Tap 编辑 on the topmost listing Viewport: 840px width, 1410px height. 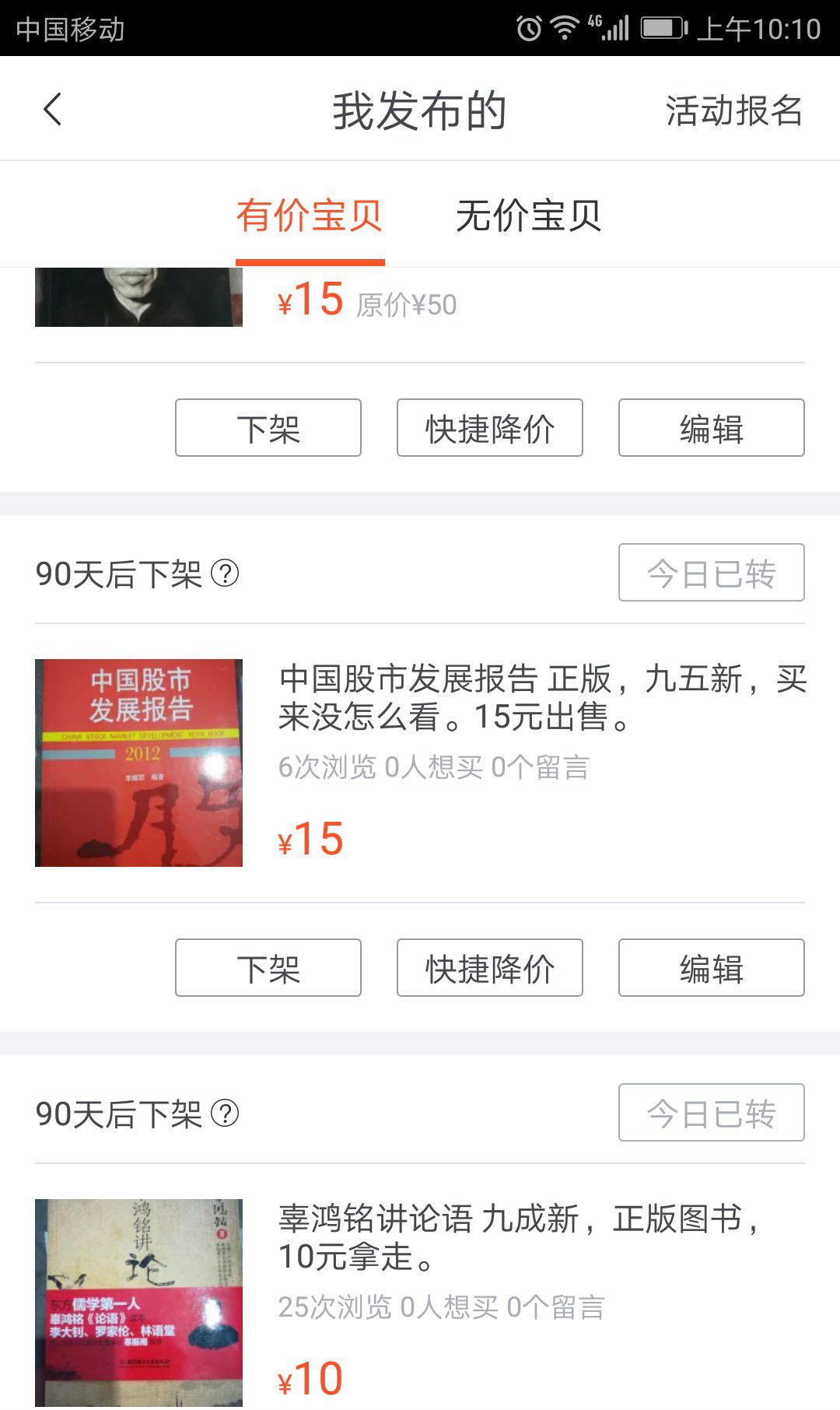[x=712, y=427]
